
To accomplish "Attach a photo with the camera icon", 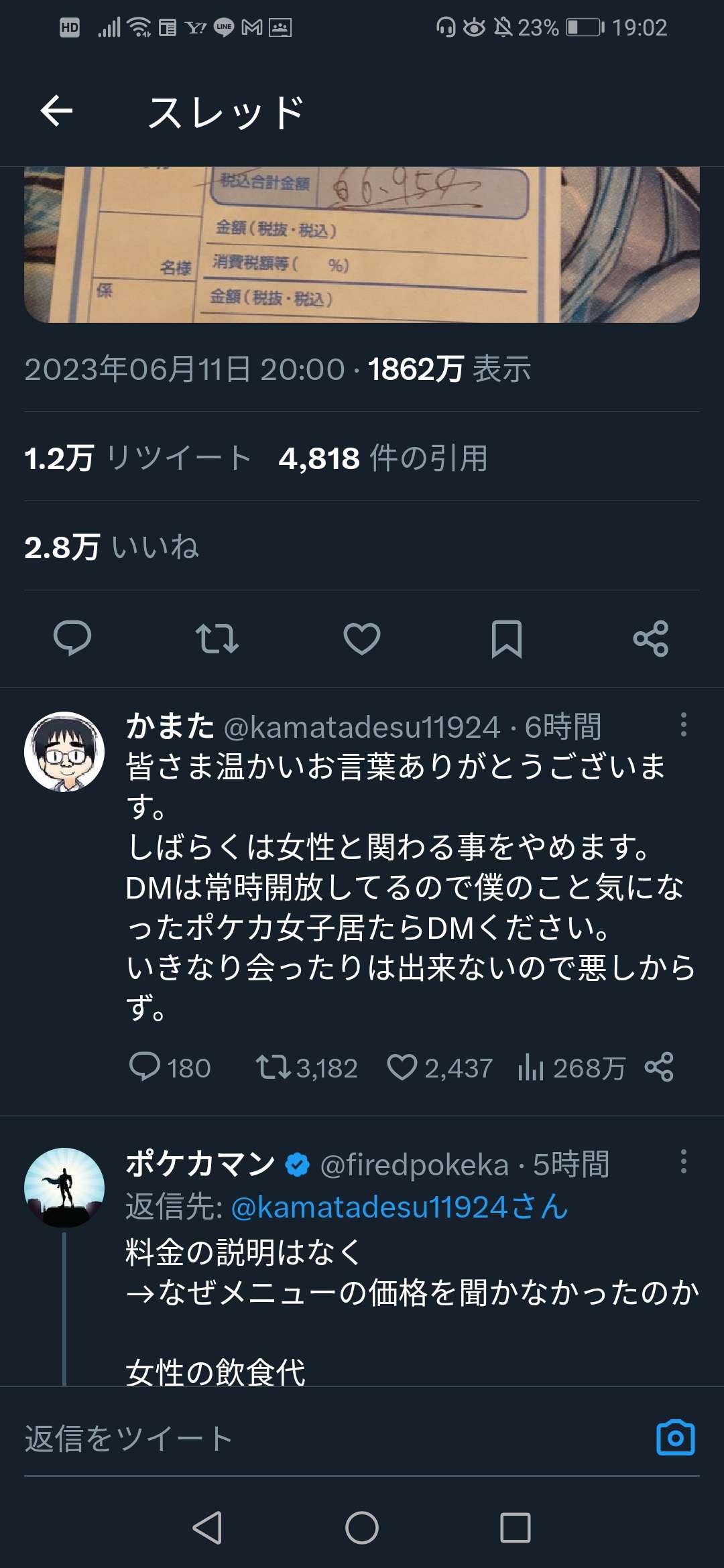I will (676, 1437).
